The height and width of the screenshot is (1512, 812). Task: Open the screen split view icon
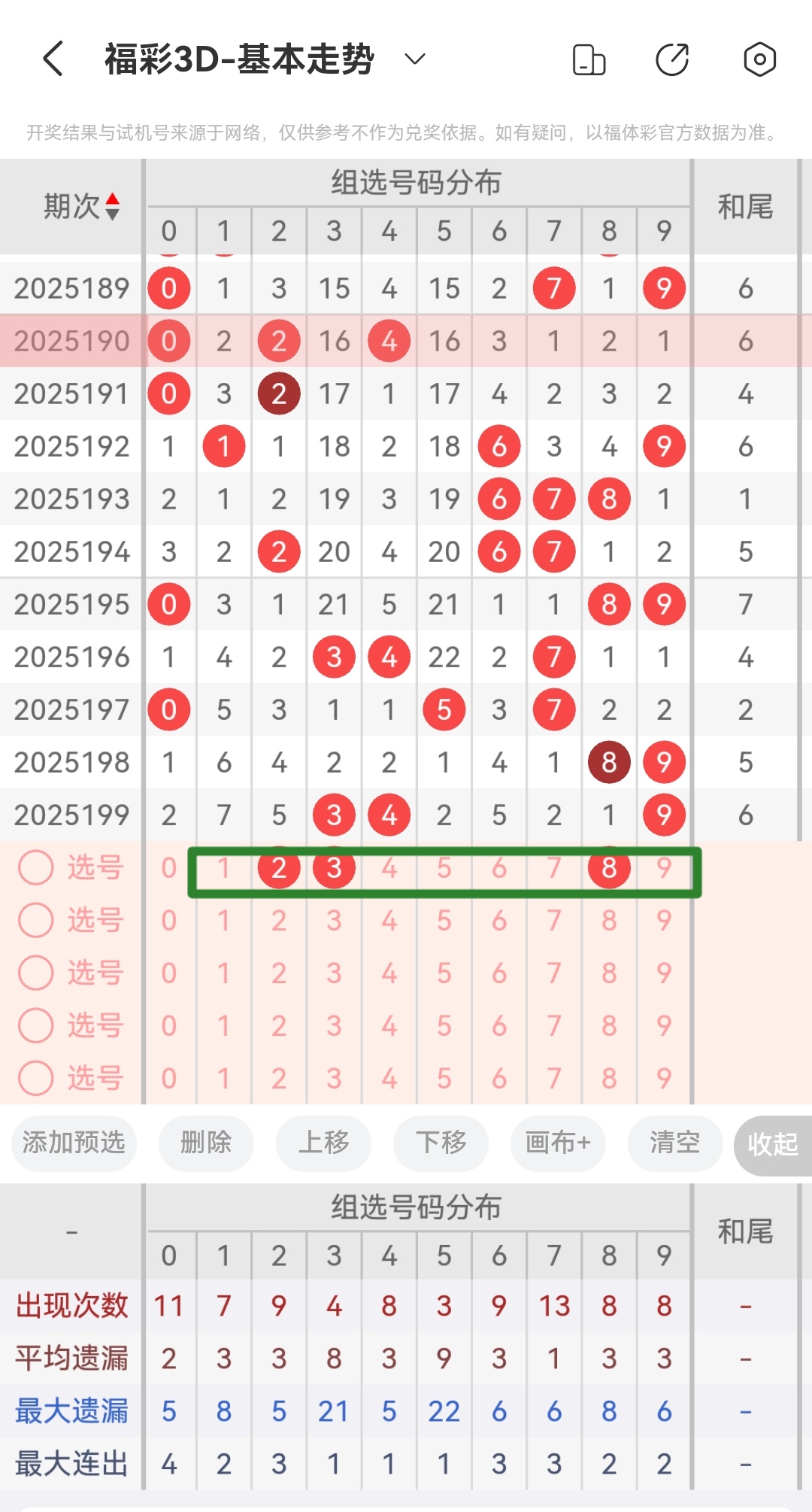tap(589, 59)
